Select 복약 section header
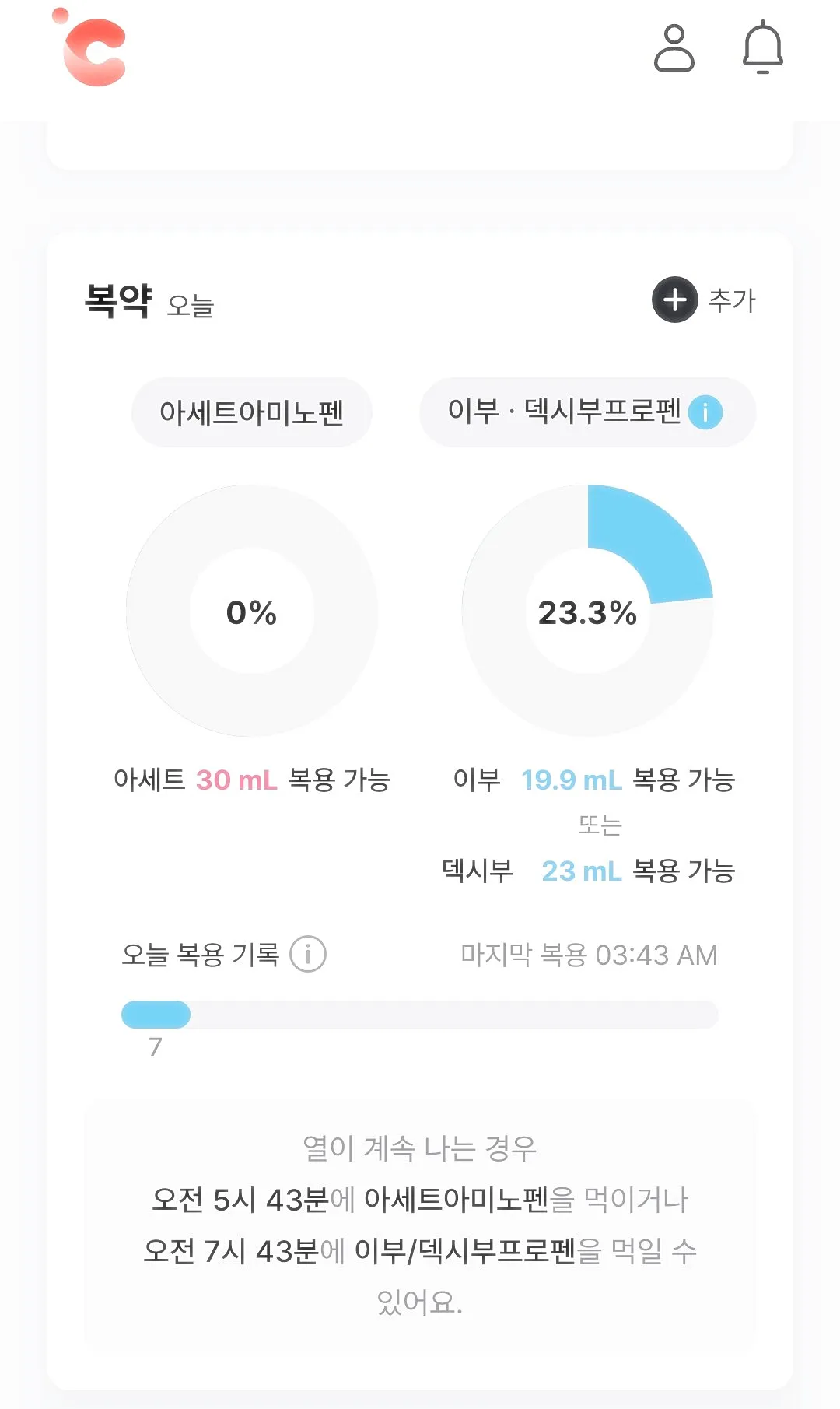 [x=118, y=301]
